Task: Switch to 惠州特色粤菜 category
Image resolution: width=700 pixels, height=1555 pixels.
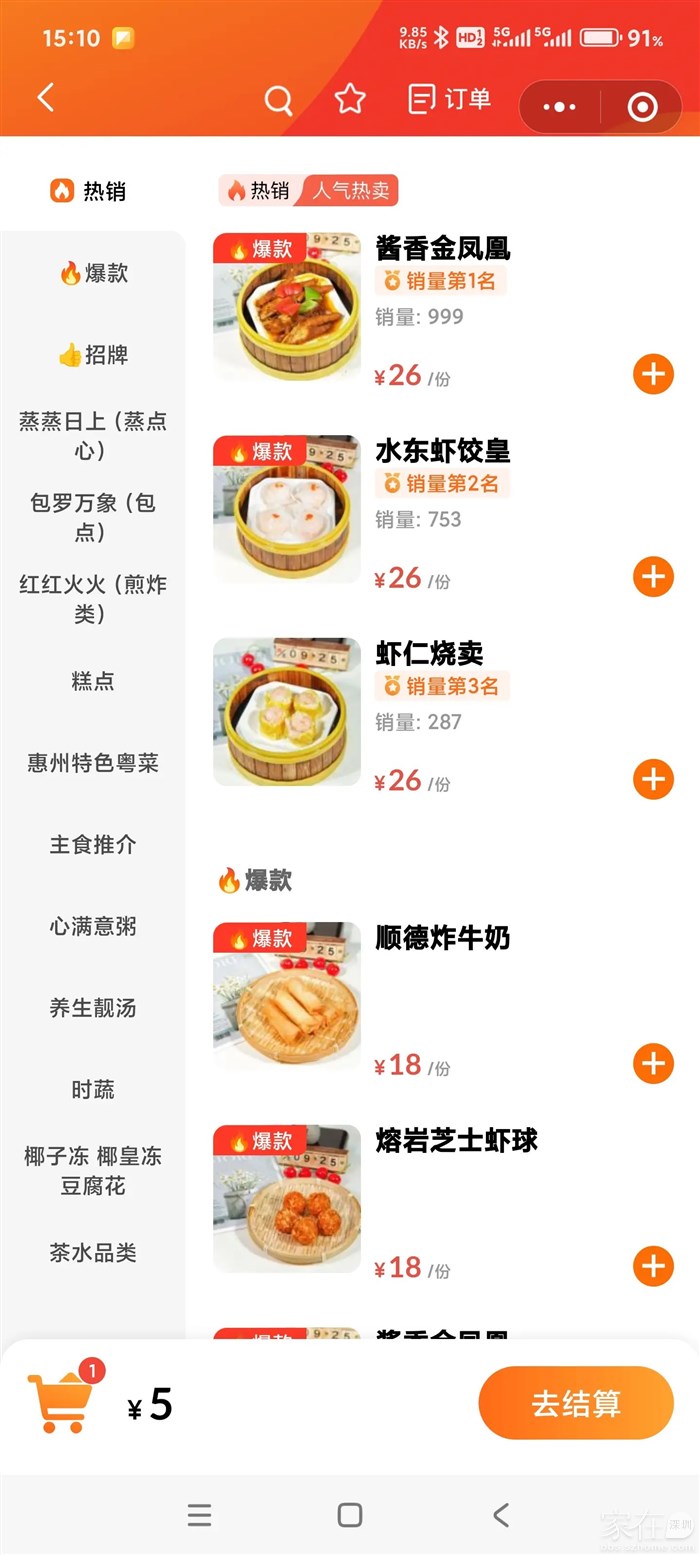Action: 93,763
